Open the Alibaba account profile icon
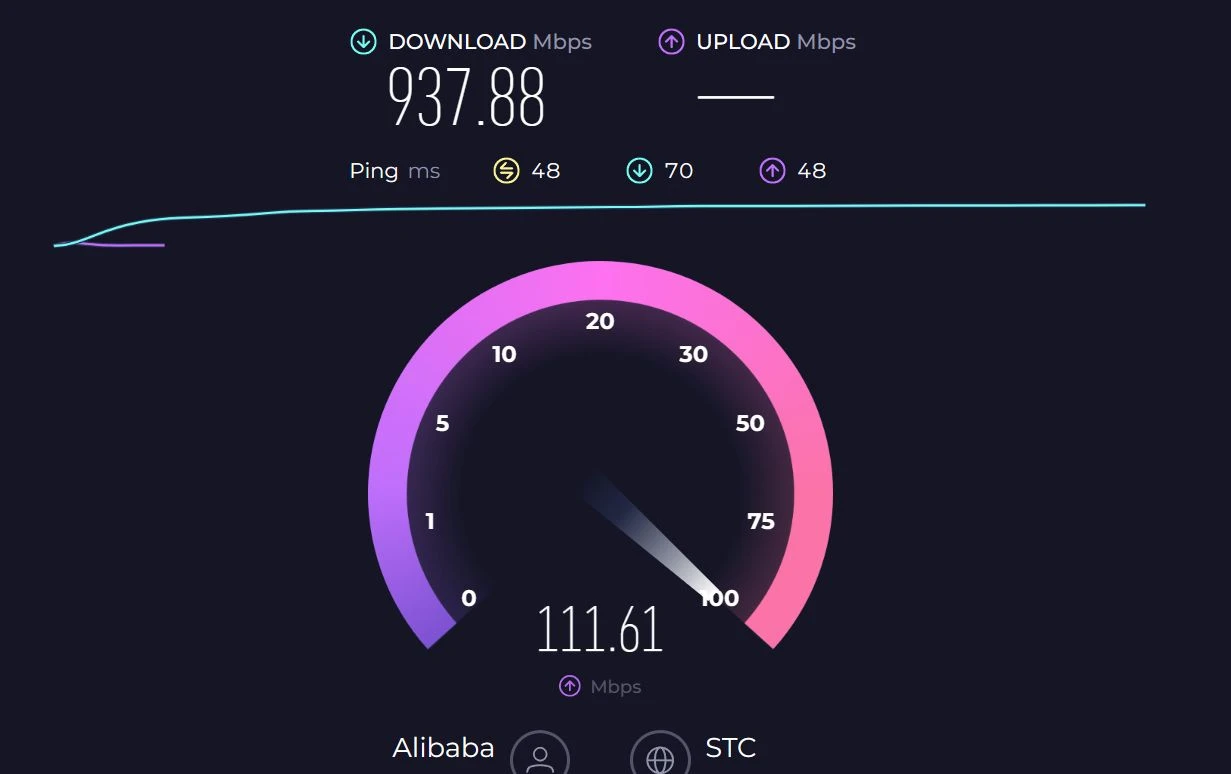Screen dimensions: 1231x774 pos(540,756)
